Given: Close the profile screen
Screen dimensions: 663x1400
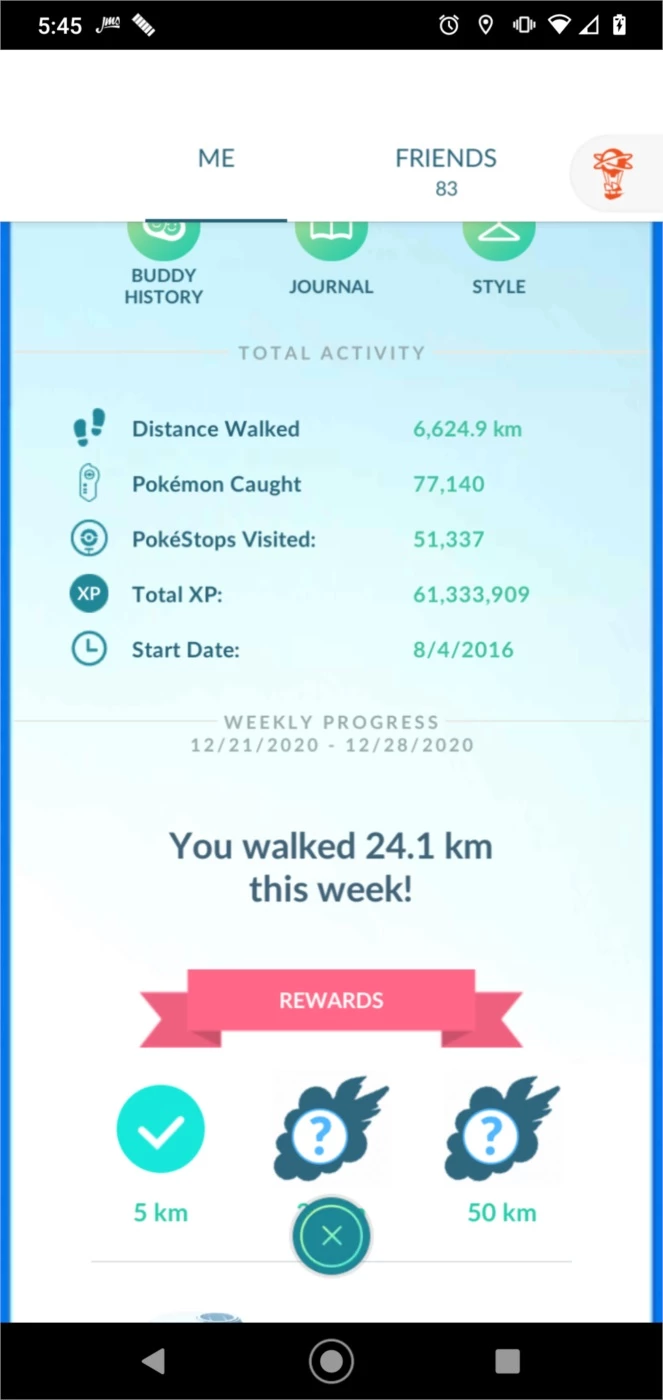Looking at the screenshot, I should point(332,1236).
